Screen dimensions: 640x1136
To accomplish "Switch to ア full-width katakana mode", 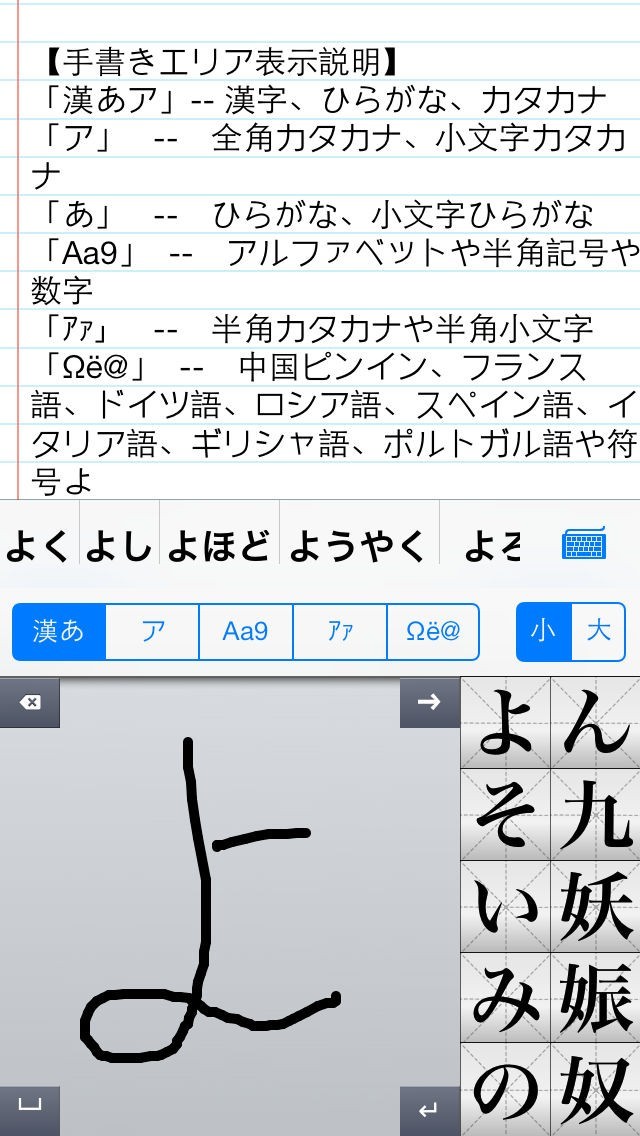I will tap(152, 632).
